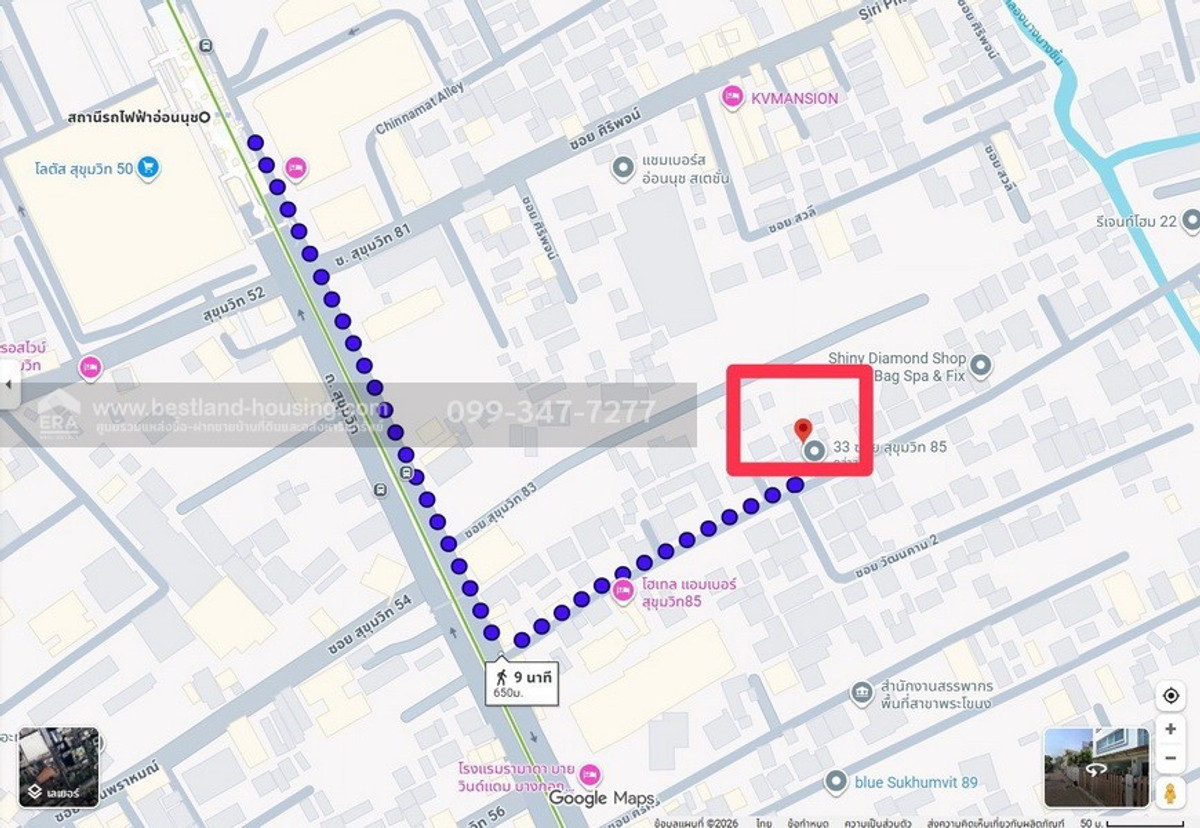
Task: Open the Street View photo preview
Action: coord(1096,767)
